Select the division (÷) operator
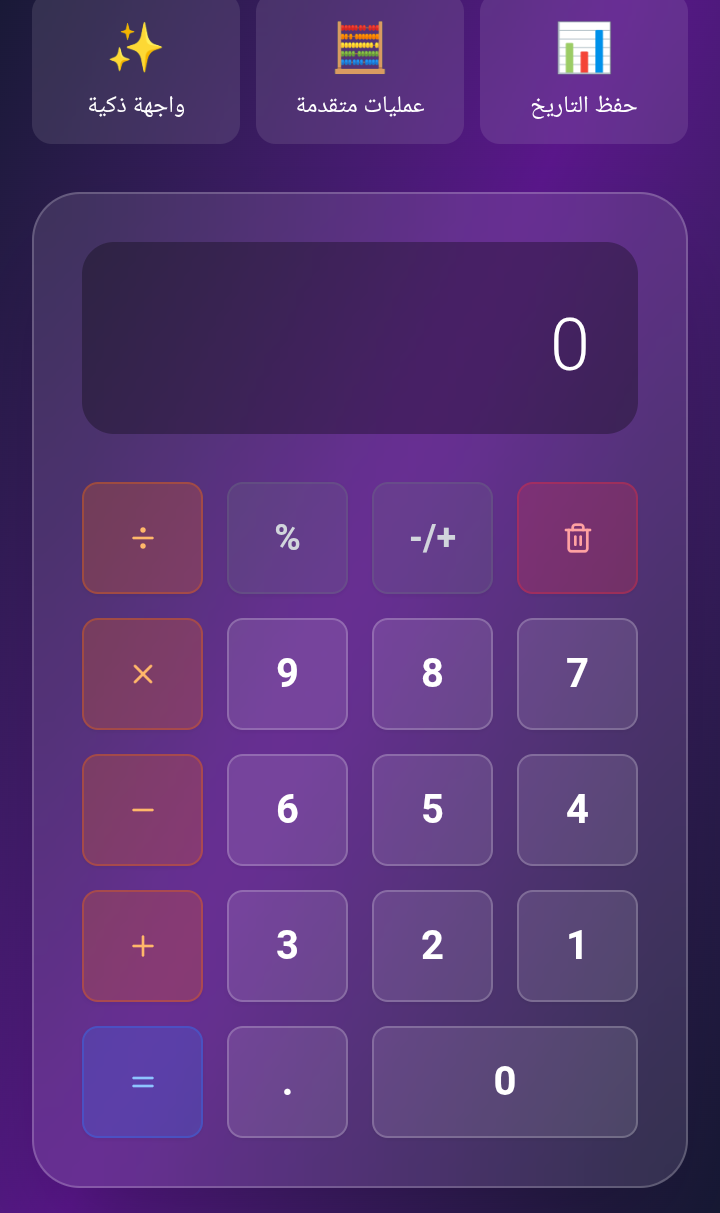This screenshot has height=1213, width=720. click(142, 538)
